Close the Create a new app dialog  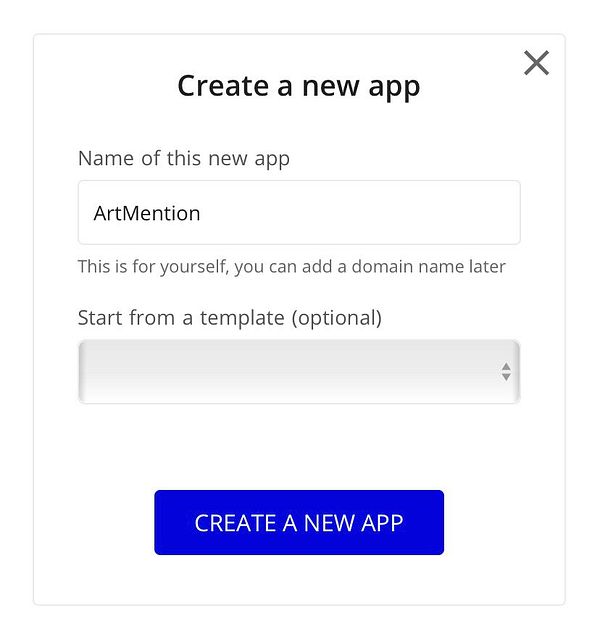tap(536, 63)
